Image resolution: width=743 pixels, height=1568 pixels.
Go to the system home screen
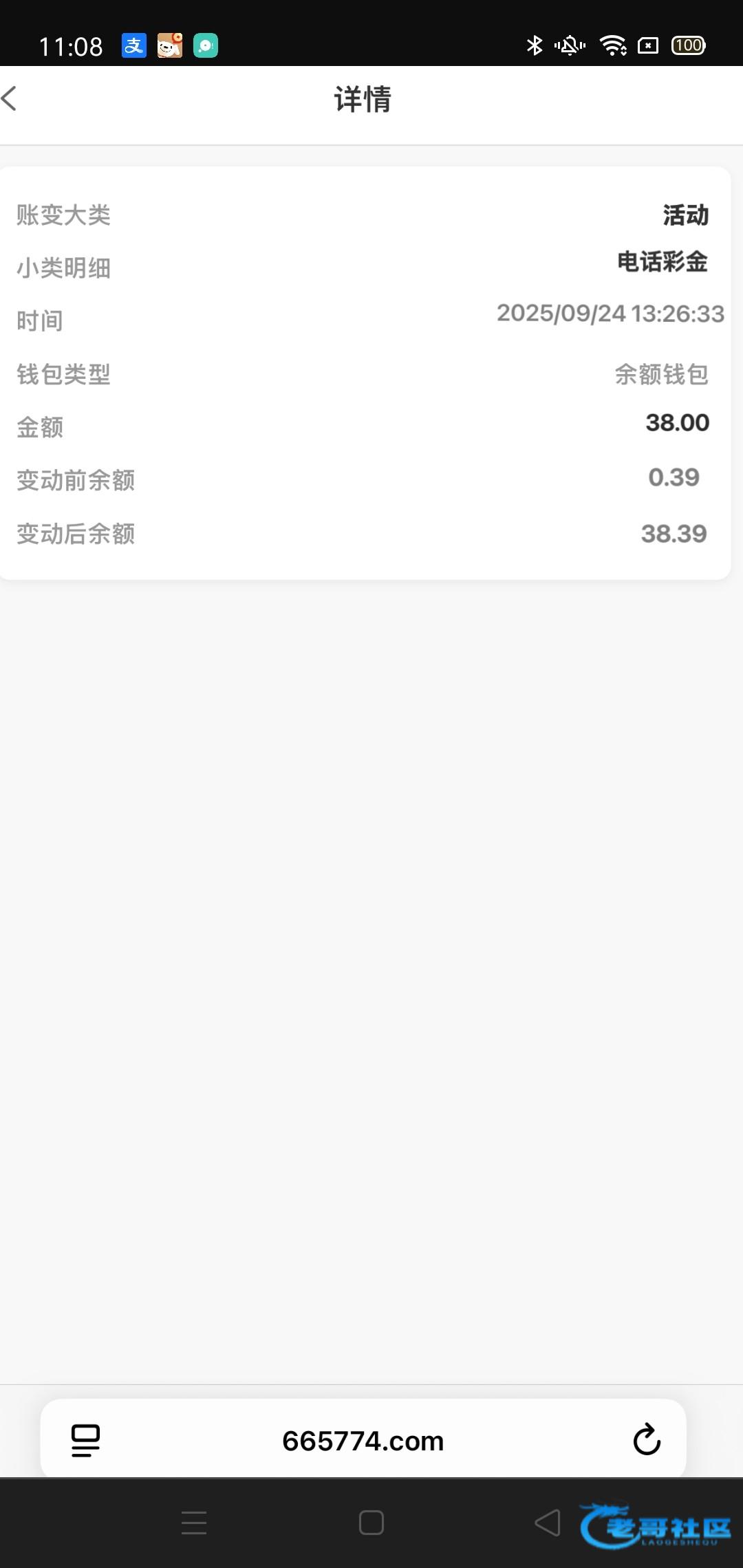371,1523
